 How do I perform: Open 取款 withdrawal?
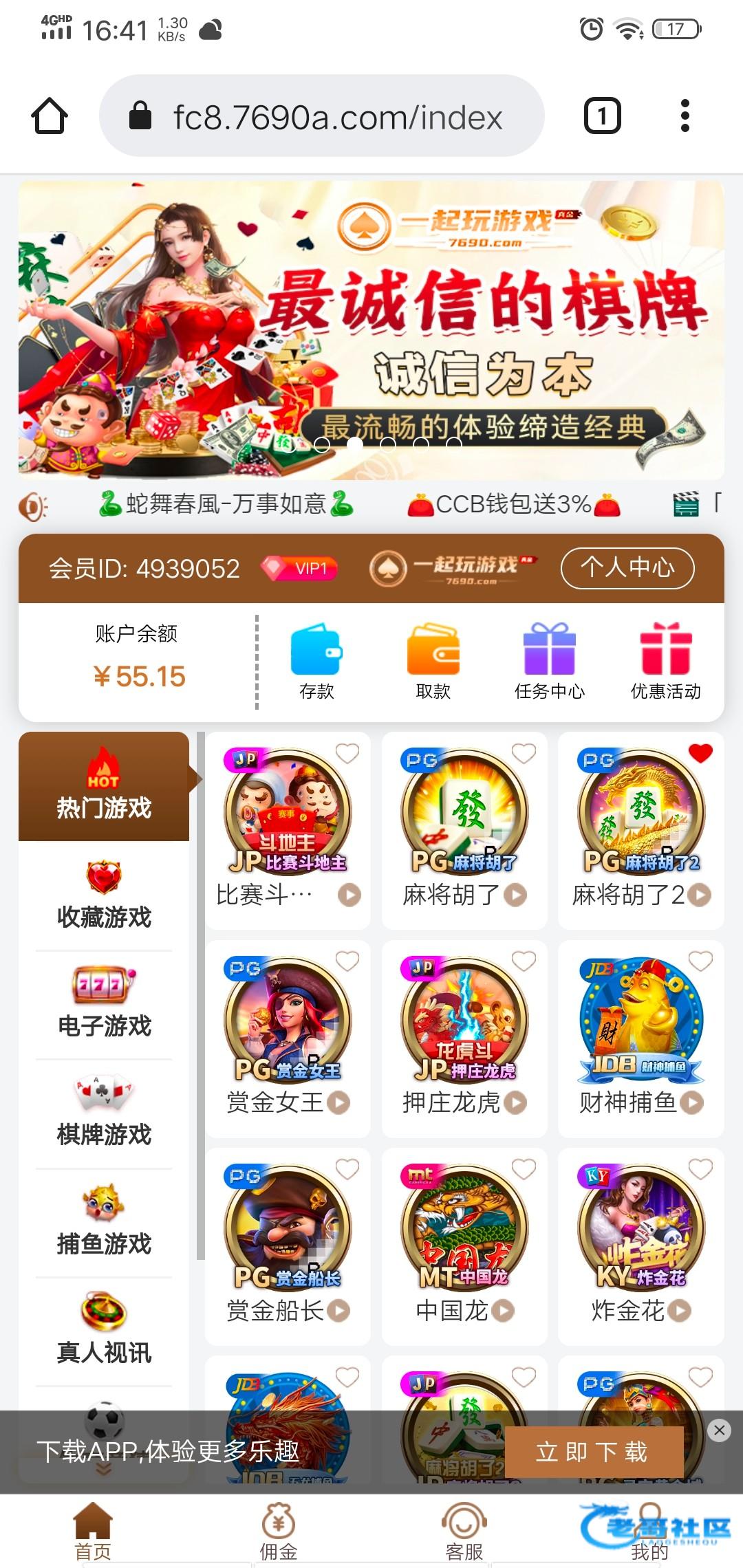coord(433,660)
